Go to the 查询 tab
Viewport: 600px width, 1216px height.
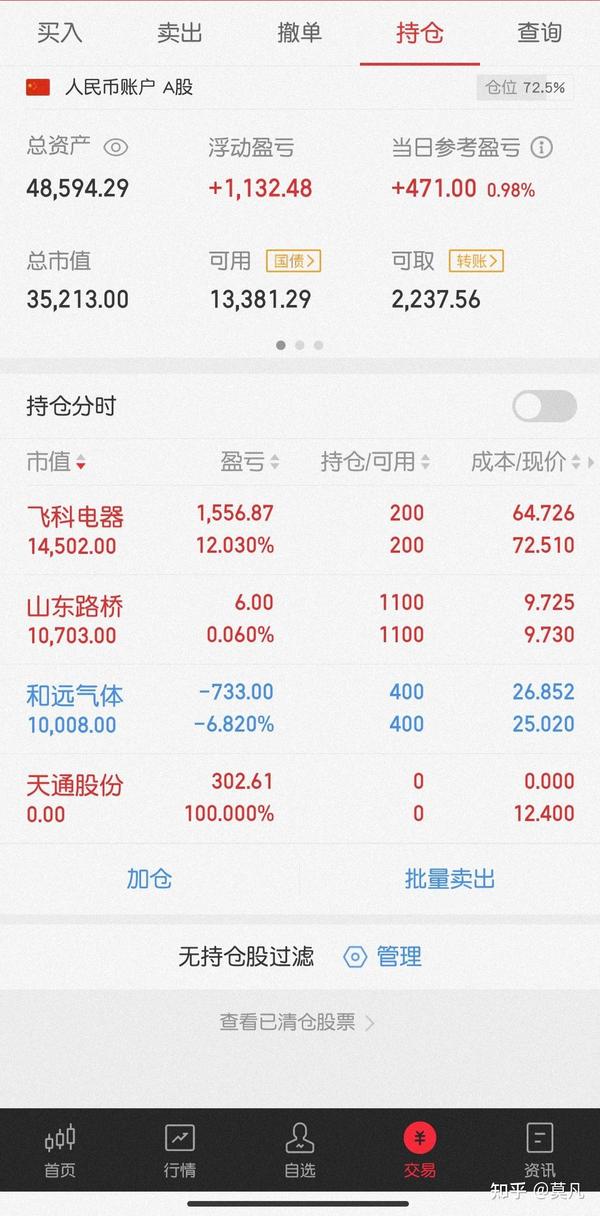pos(539,32)
